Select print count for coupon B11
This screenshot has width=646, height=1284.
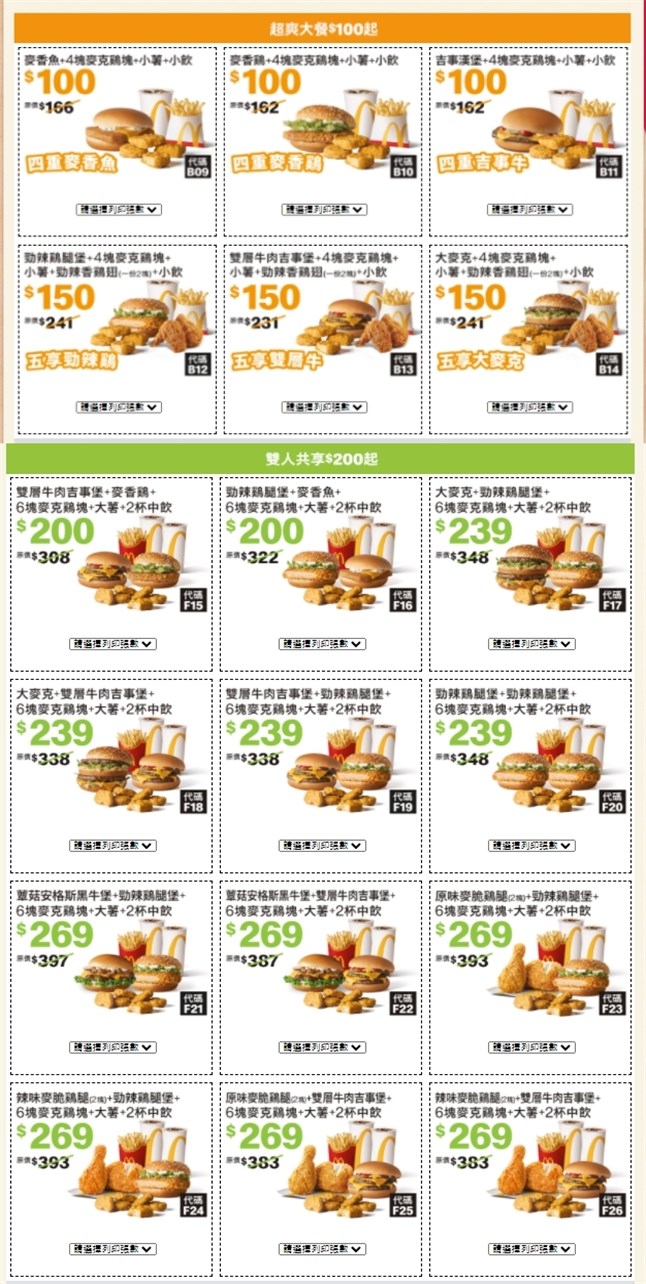528,210
